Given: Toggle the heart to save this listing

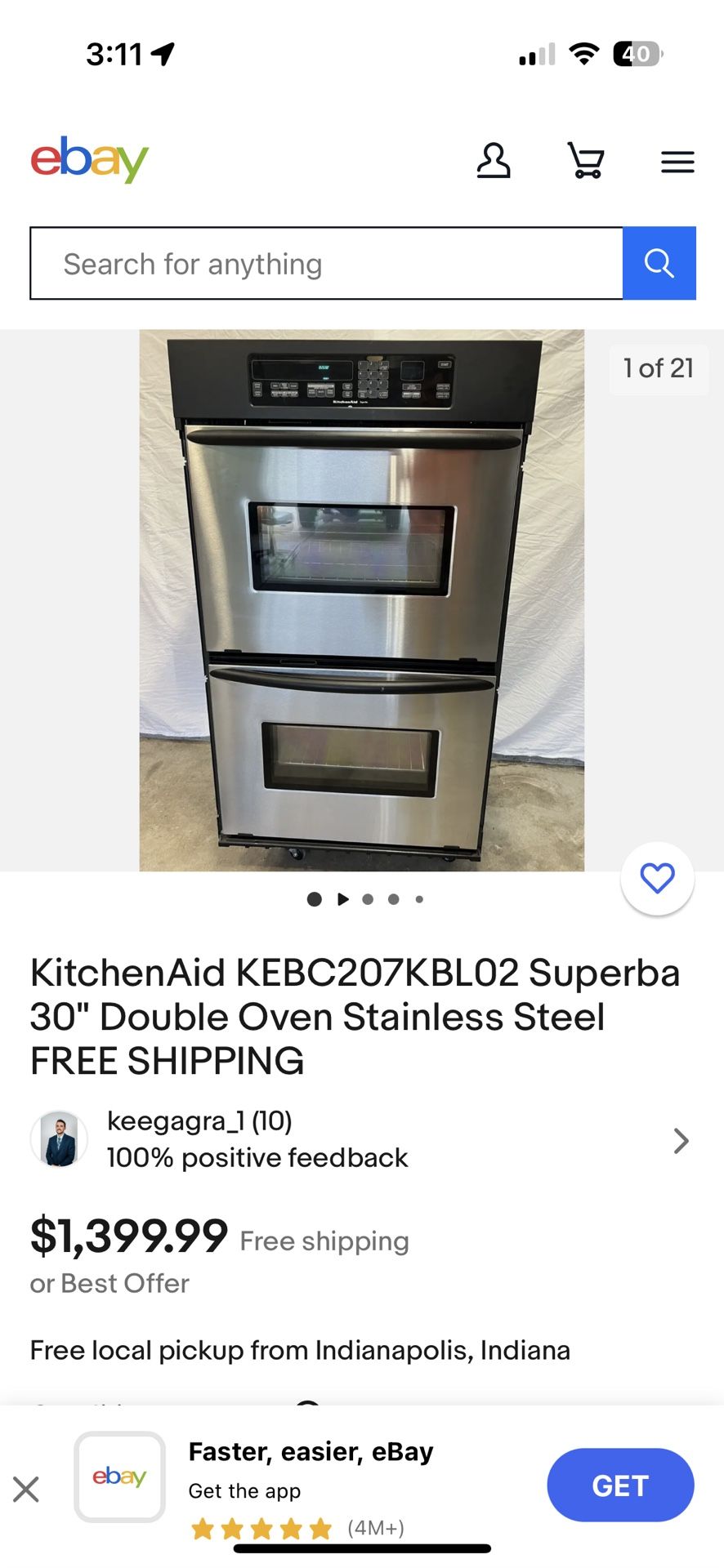Looking at the screenshot, I should pyautogui.click(x=657, y=877).
